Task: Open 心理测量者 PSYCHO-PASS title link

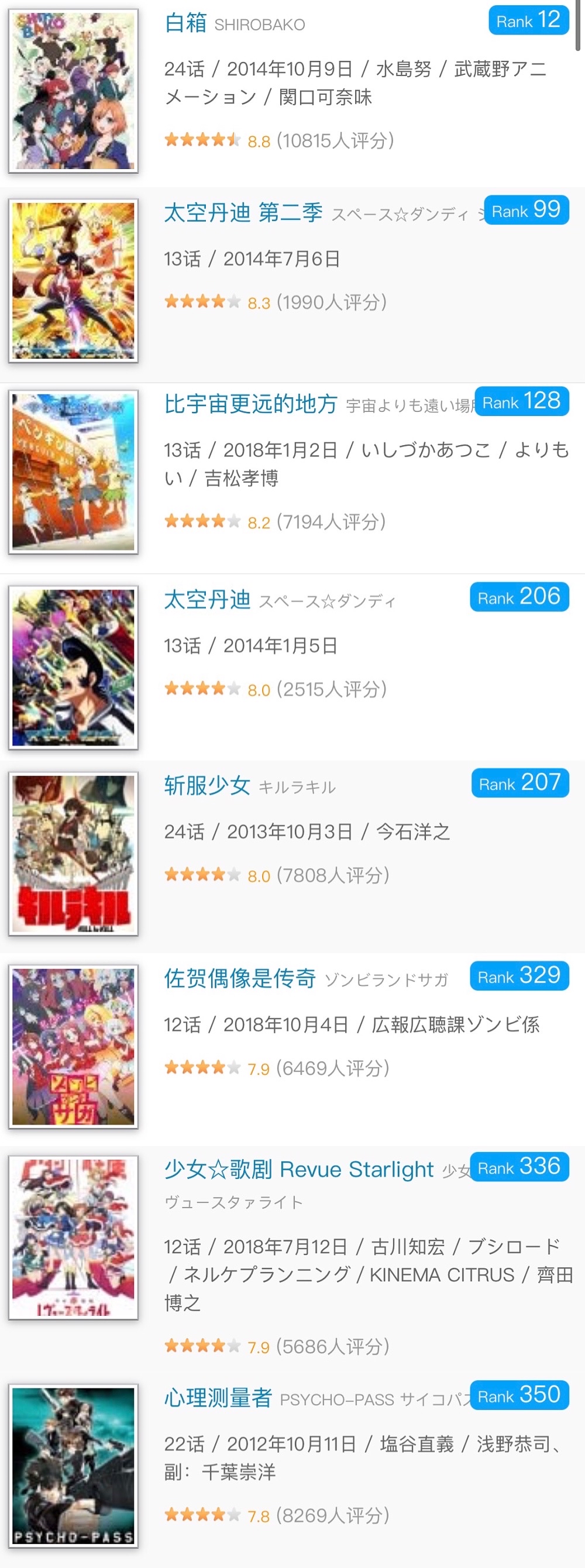Action: (217, 1398)
